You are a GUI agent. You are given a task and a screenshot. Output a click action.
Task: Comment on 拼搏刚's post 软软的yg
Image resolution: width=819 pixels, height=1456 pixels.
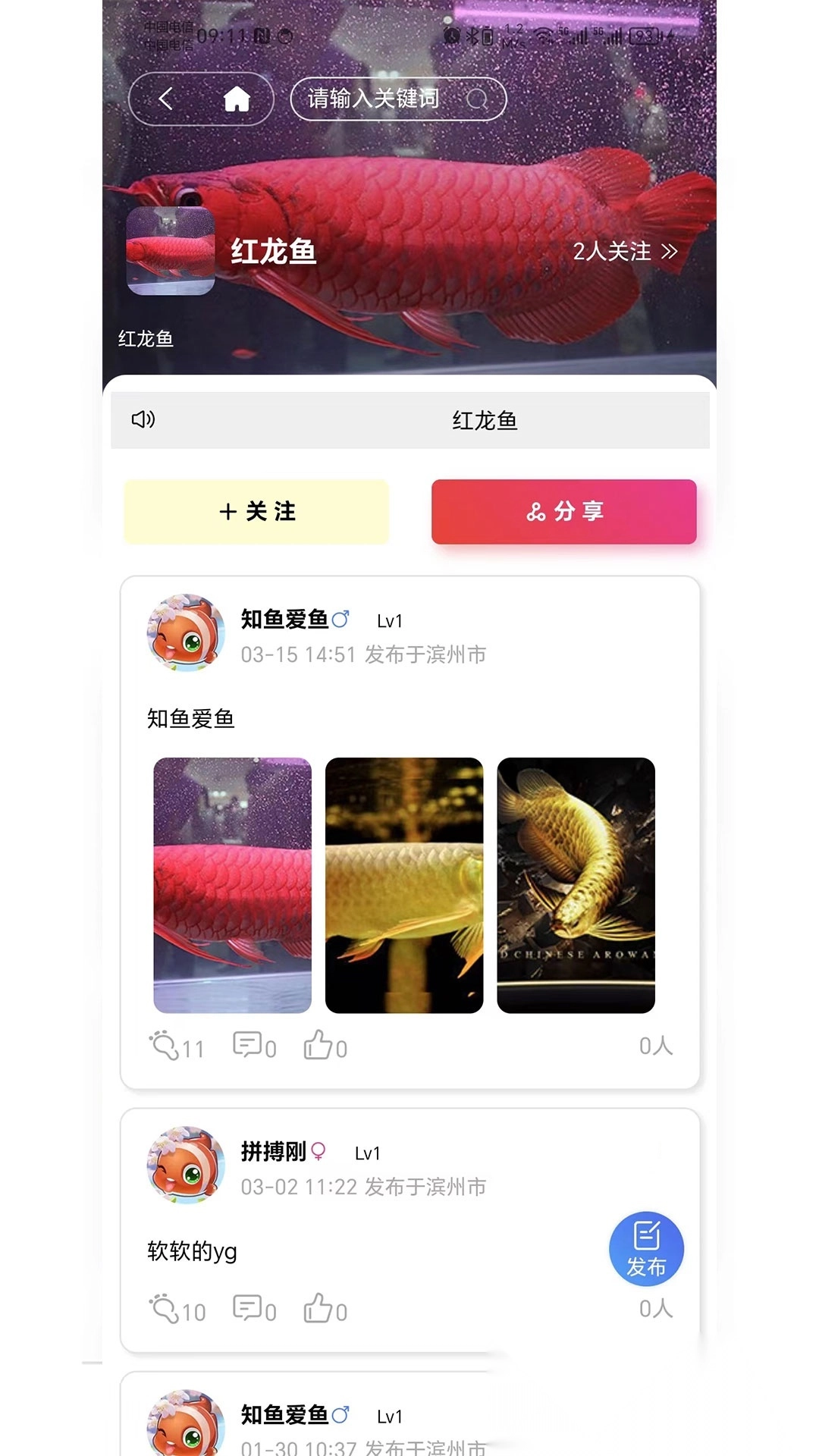[254, 1309]
